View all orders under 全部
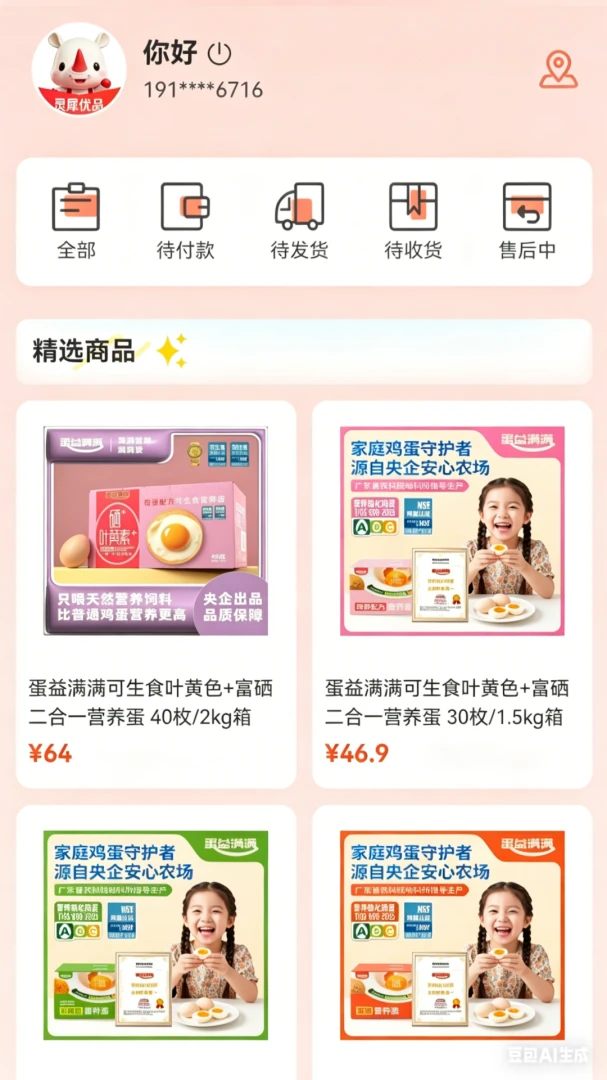 pyautogui.click(x=76, y=221)
